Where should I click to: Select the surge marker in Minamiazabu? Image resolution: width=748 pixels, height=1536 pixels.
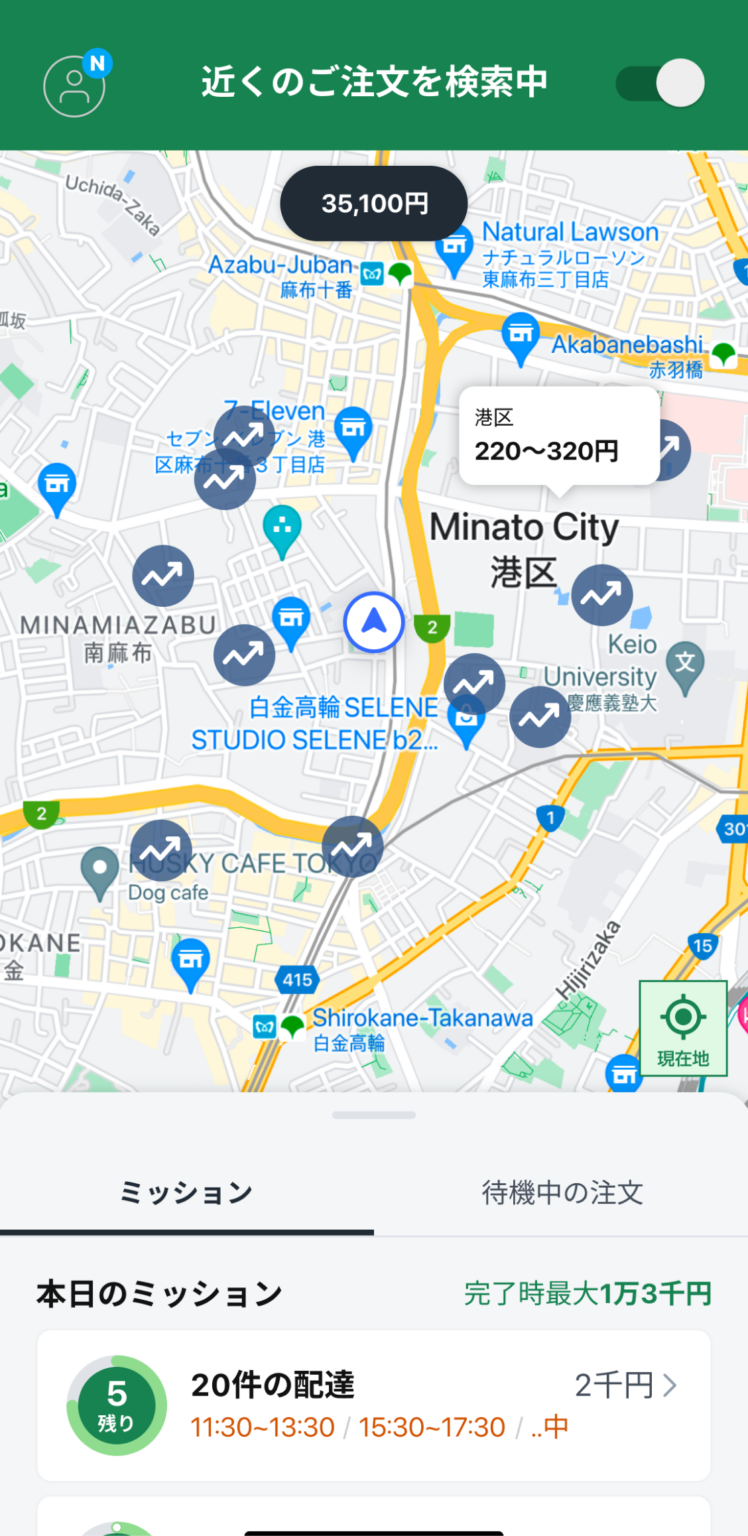click(163, 576)
